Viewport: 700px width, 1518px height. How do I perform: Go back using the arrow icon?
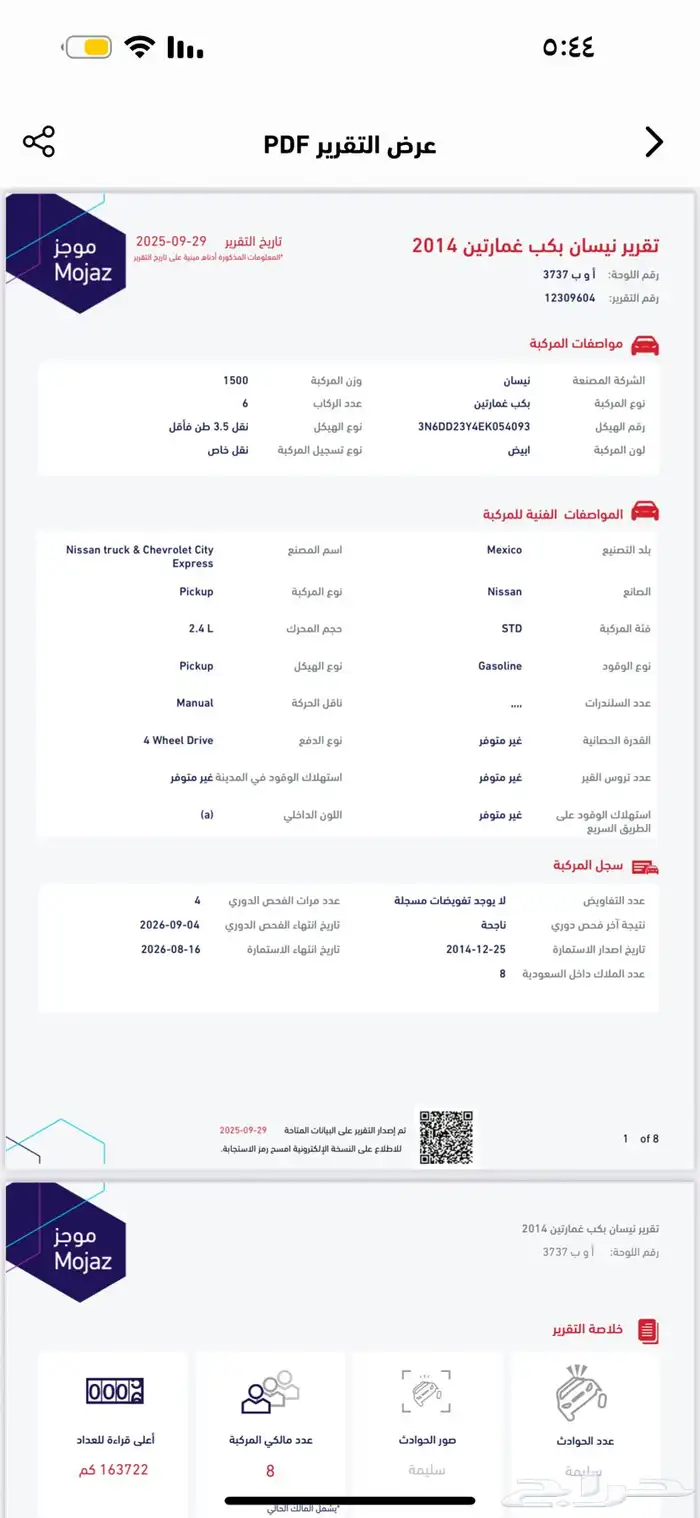pyautogui.click(x=654, y=143)
